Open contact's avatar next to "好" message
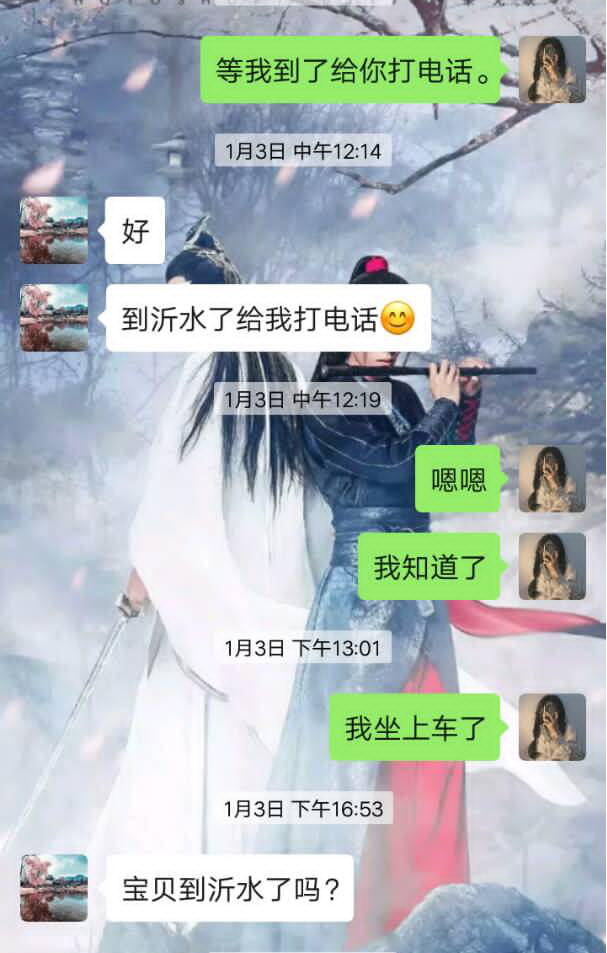 tap(54, 230)
